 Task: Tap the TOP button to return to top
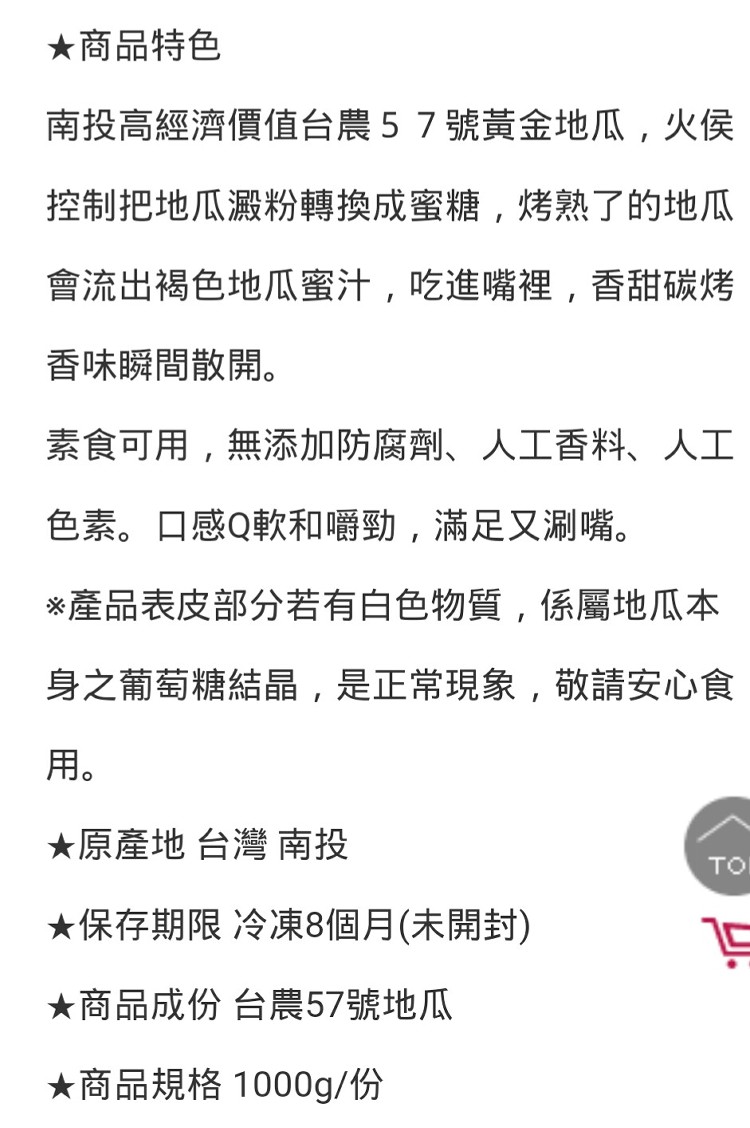[718, 846]
